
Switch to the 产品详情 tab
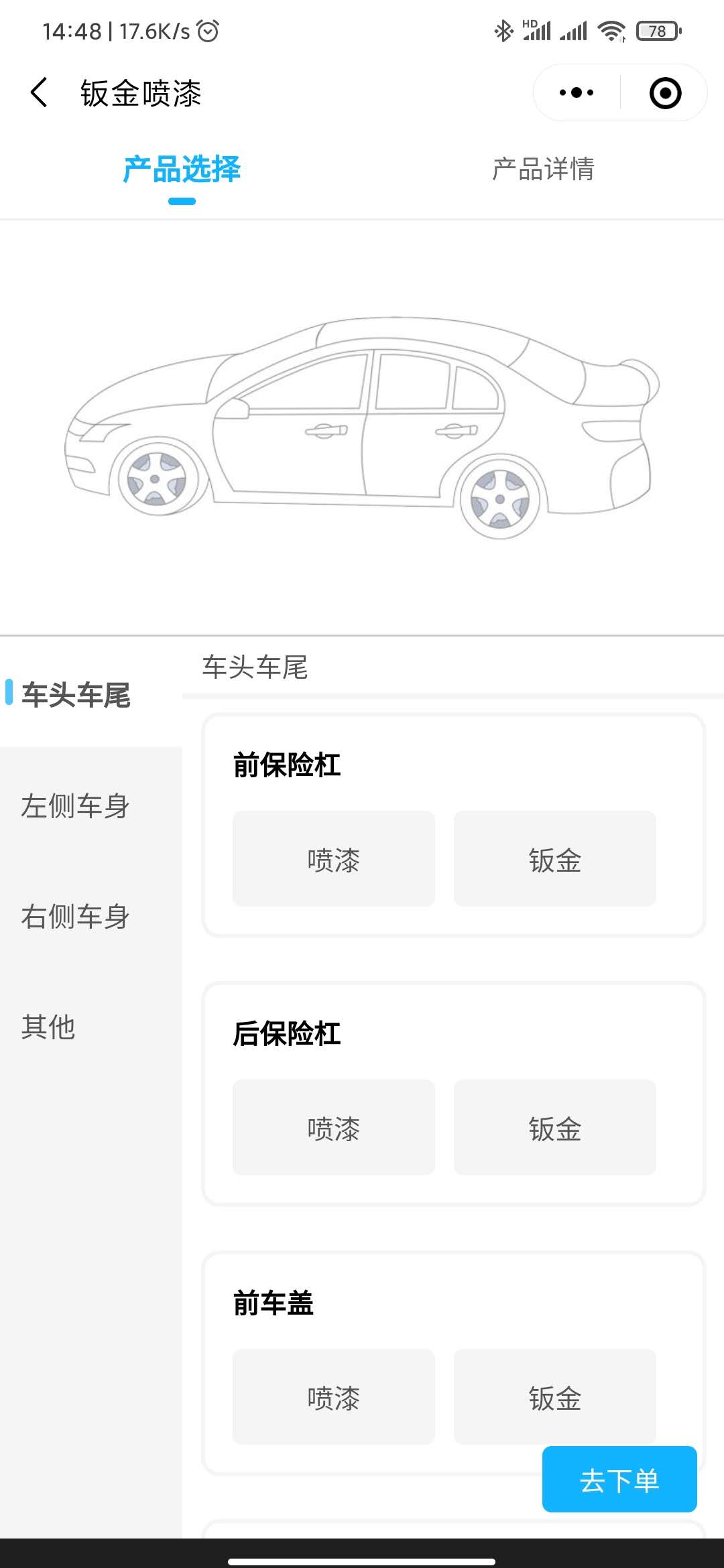click(543, 169)
